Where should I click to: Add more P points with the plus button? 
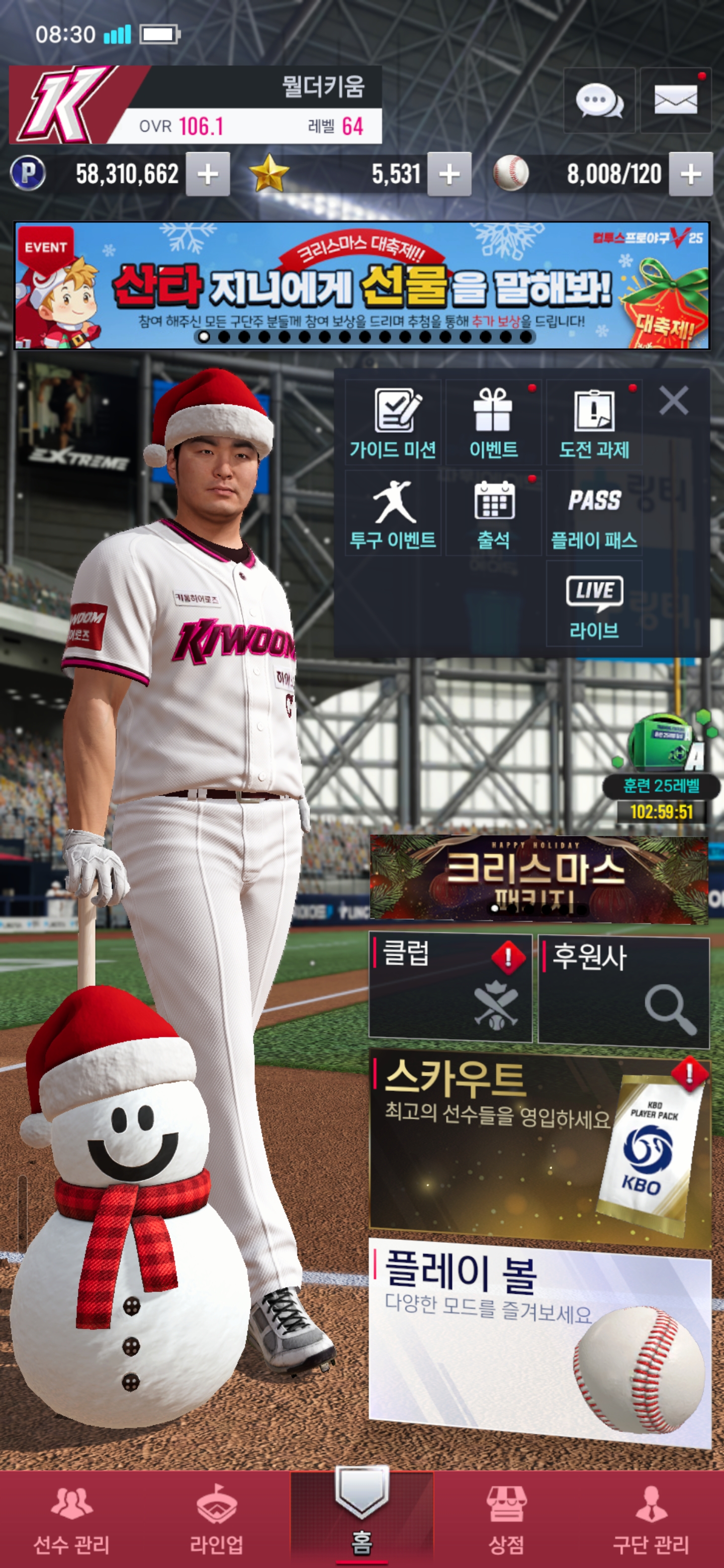click(208, 175)
